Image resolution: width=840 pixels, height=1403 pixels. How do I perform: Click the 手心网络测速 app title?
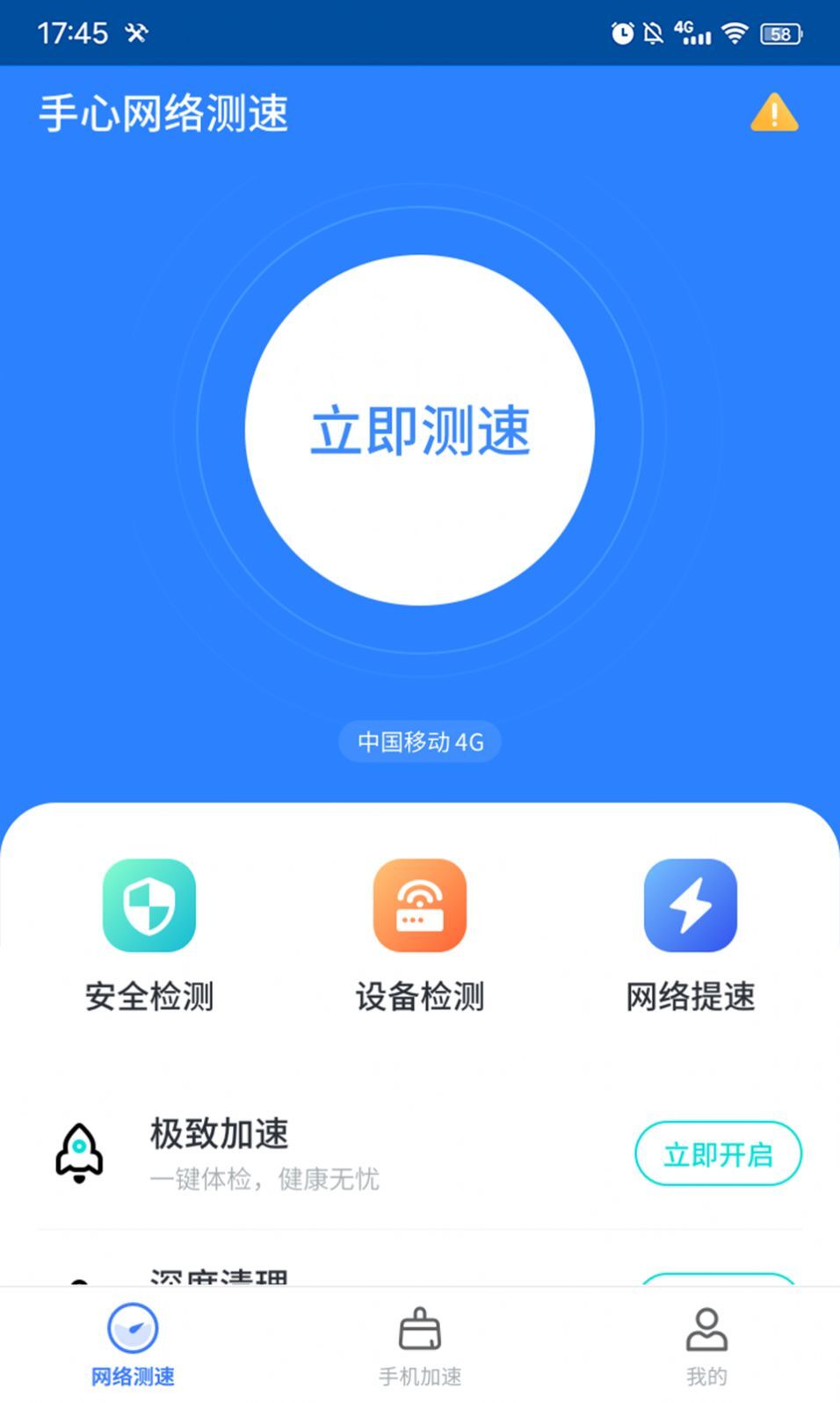coord(163,113)
